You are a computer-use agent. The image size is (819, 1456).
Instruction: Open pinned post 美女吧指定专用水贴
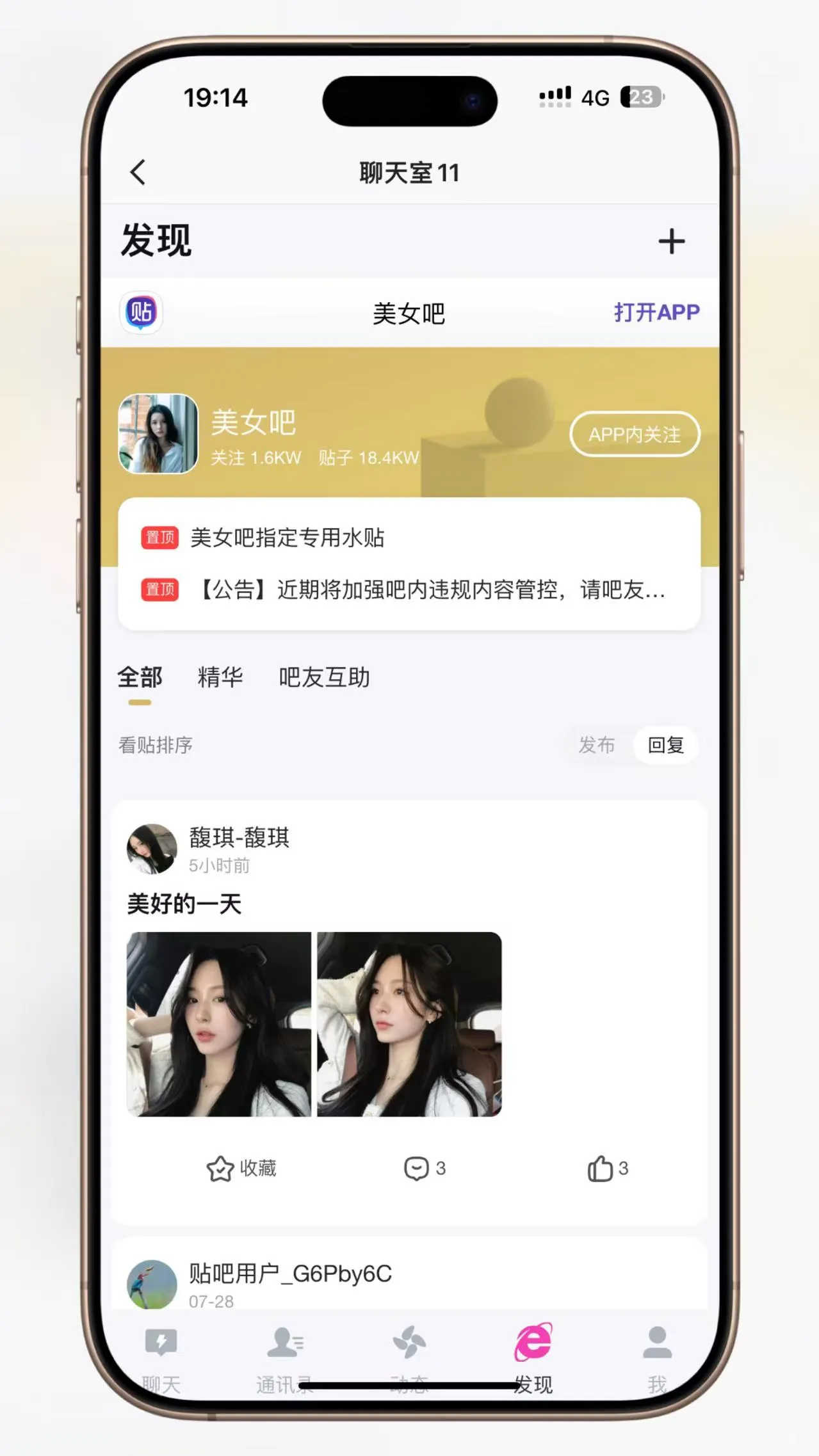(288, 538)
